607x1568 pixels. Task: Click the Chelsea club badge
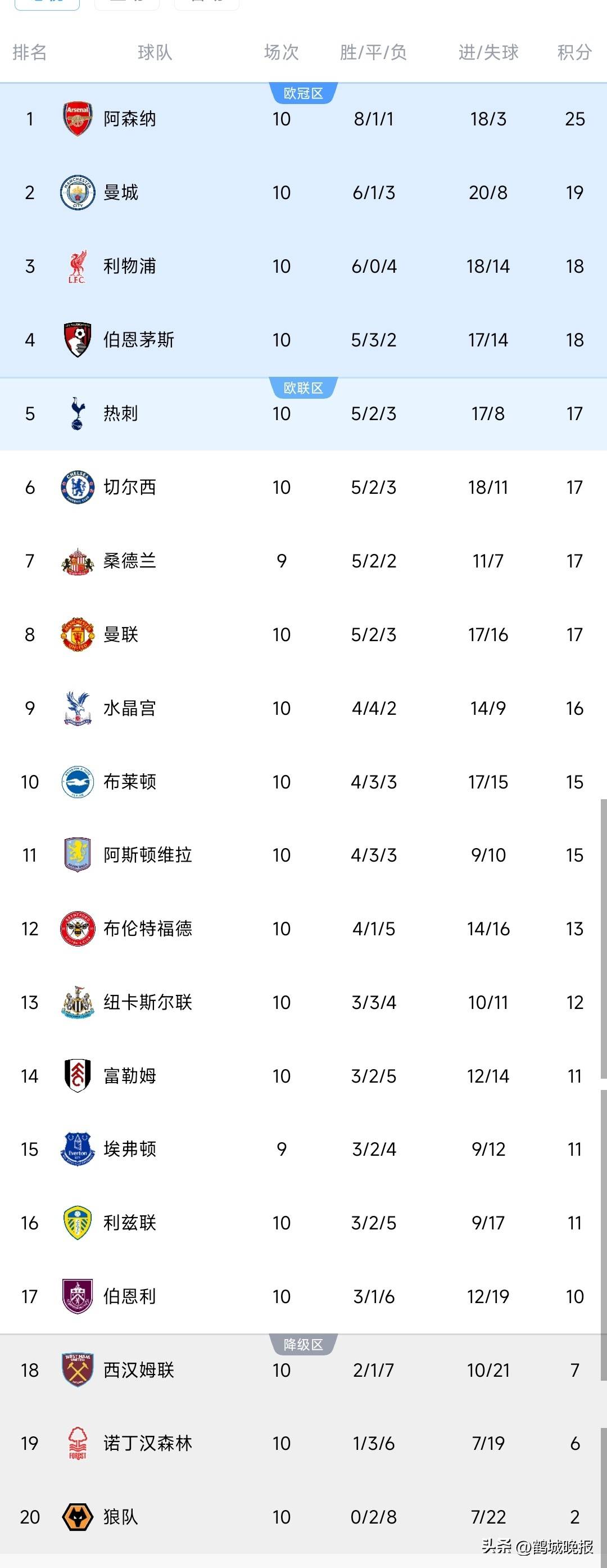pos(77,487)
